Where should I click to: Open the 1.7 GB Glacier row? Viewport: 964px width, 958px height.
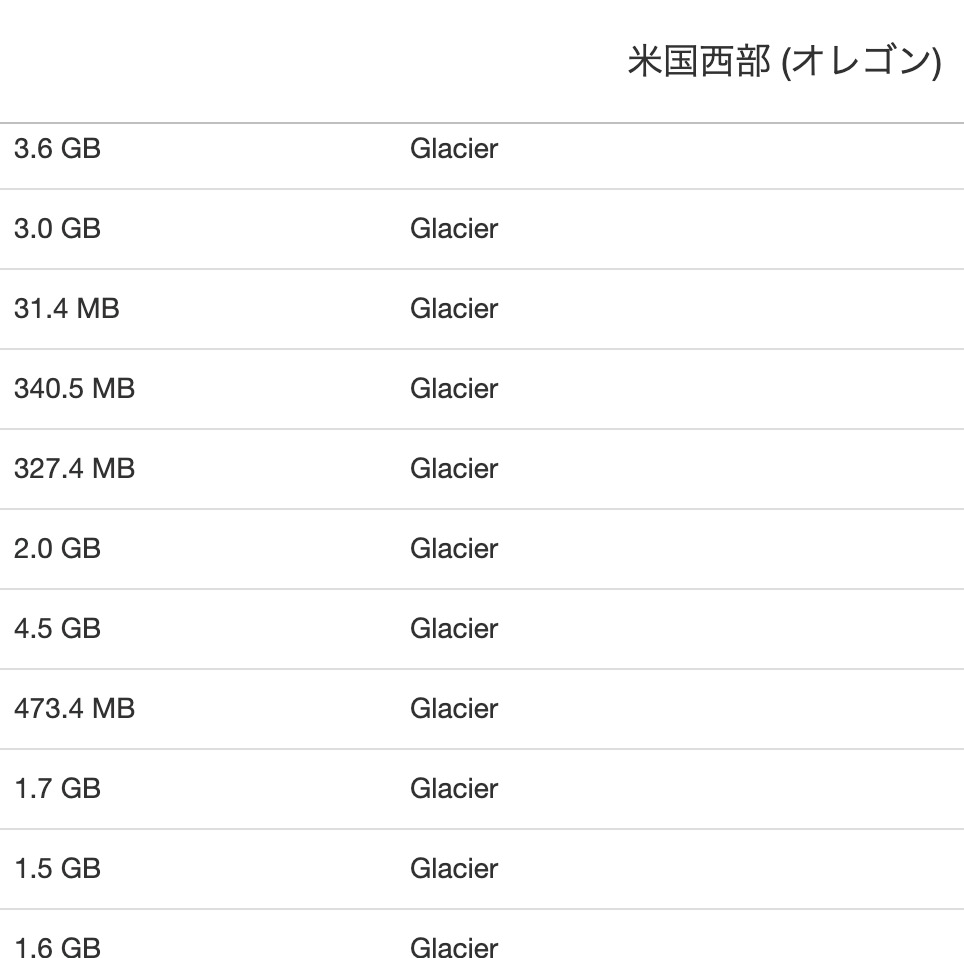tap(57, 789)
